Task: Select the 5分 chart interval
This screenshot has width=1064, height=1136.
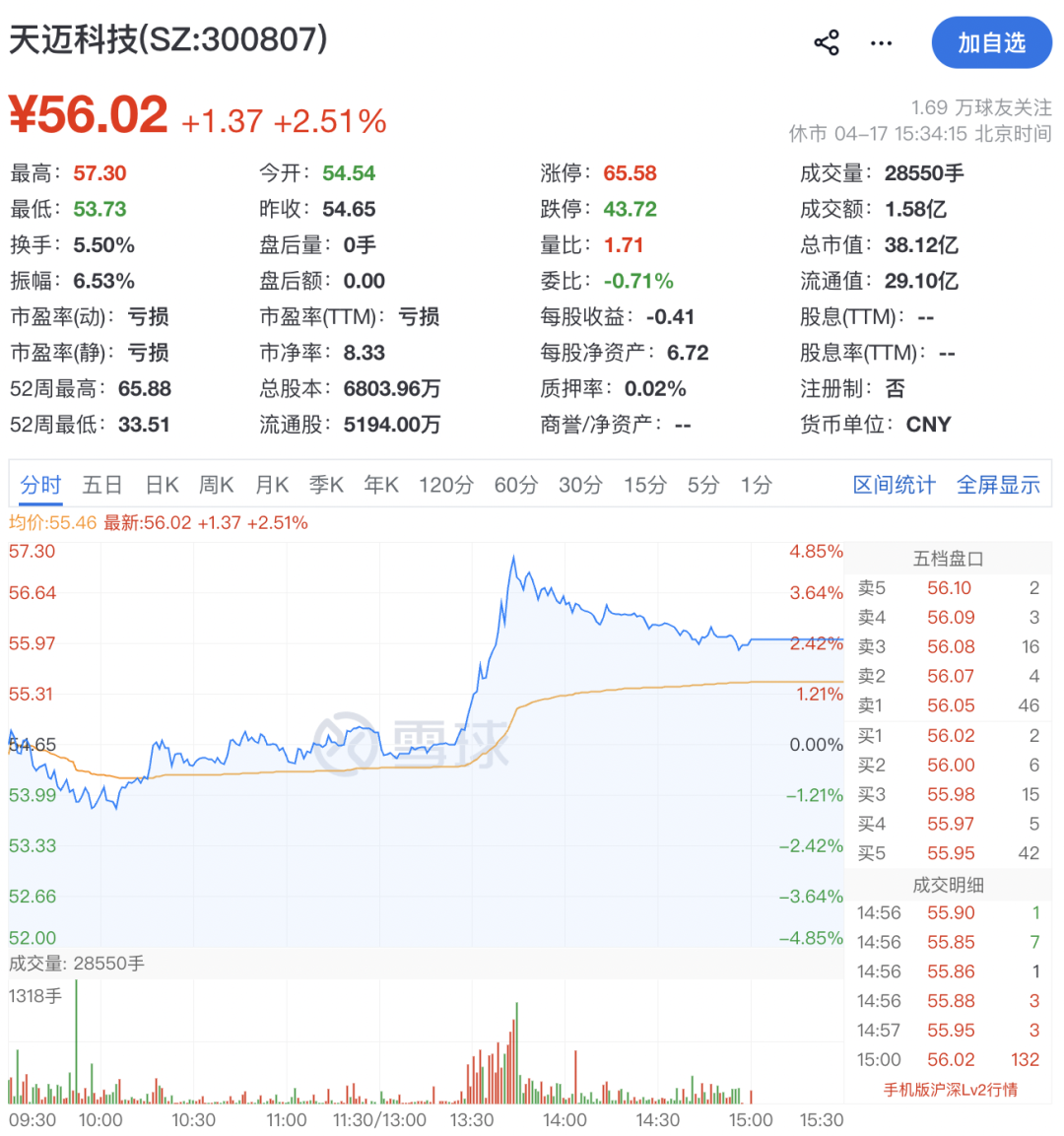Action: click(x=703, y=485)
